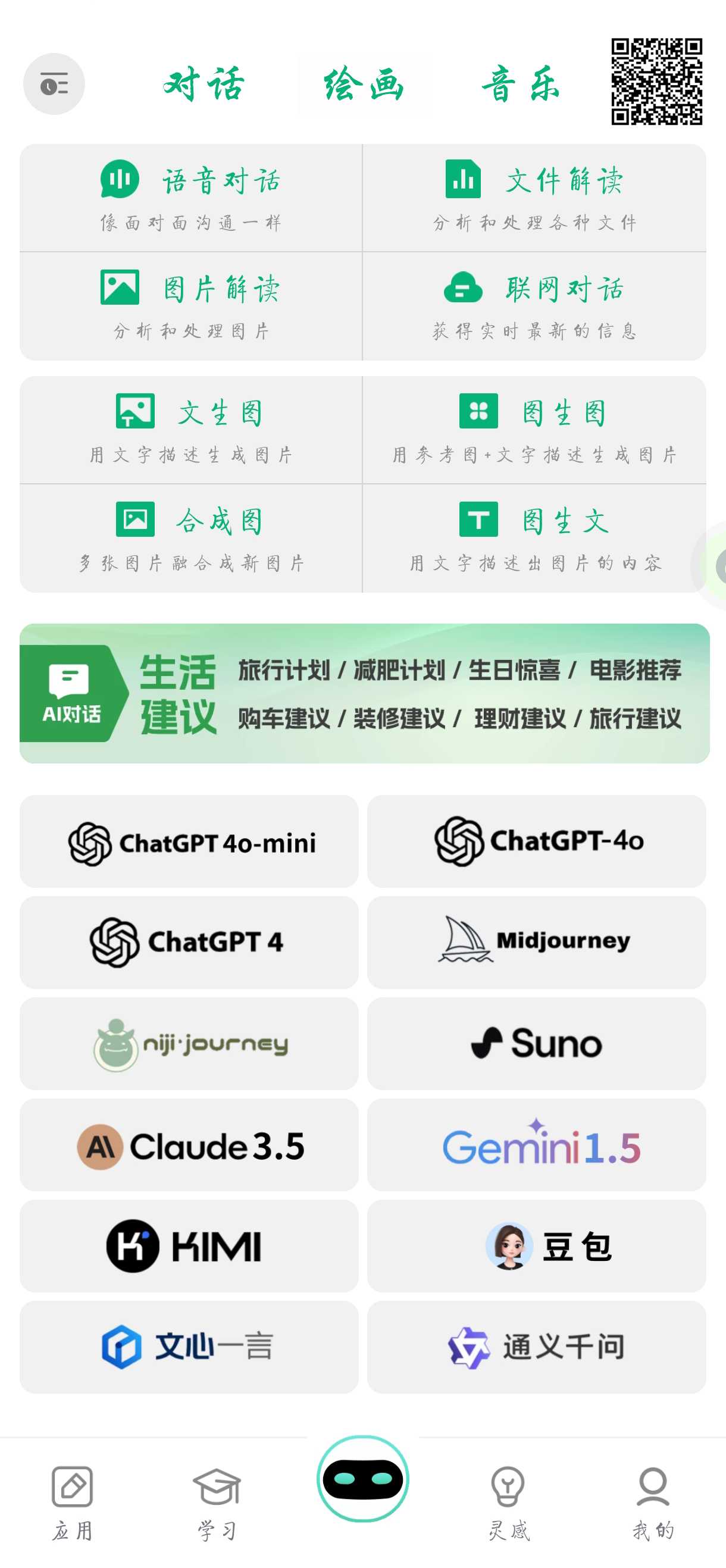Image resolution: width=726 pixels, height=1568 pixels.
Task: Open 文生图 text-to-image
Action: point(190,430)
